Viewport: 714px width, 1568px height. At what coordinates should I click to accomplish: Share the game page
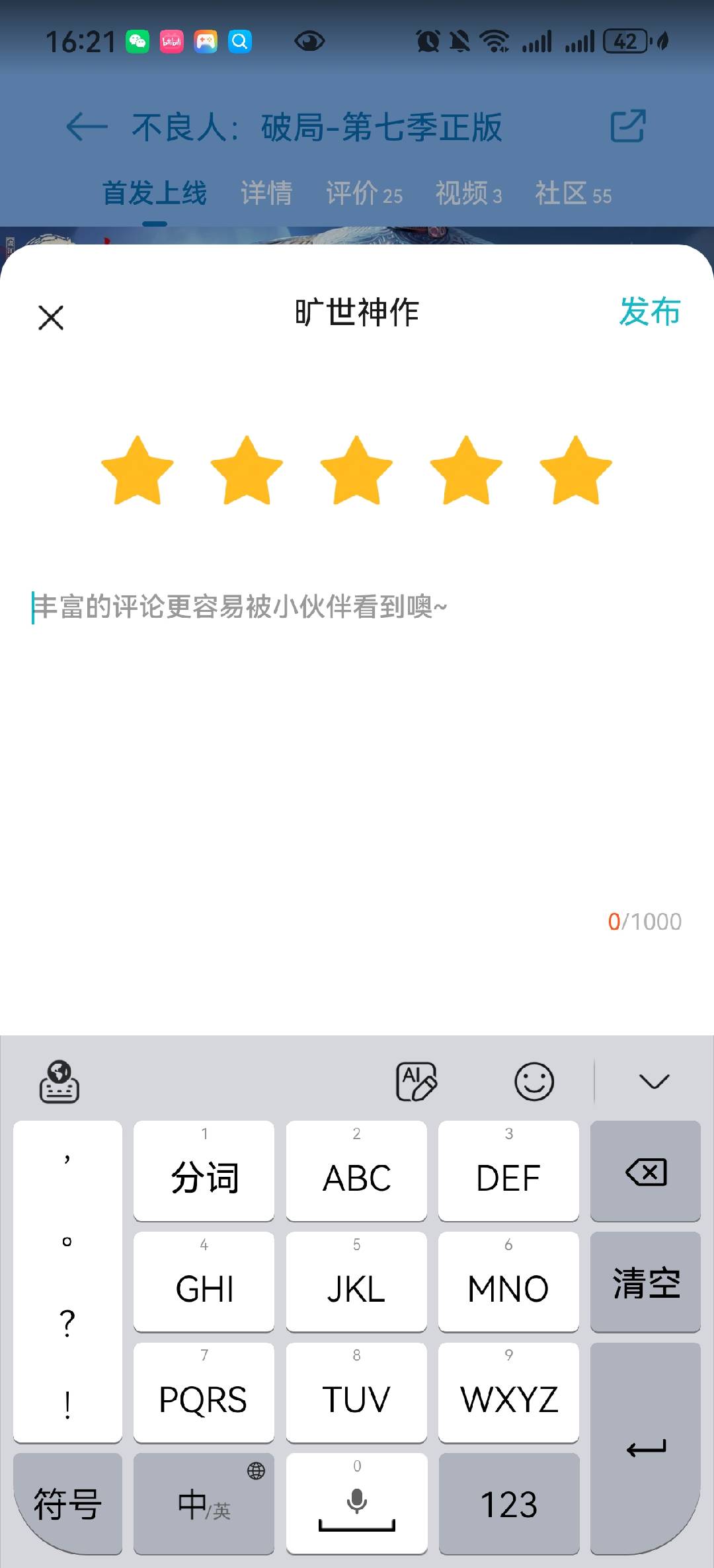(x=627, y=126)
